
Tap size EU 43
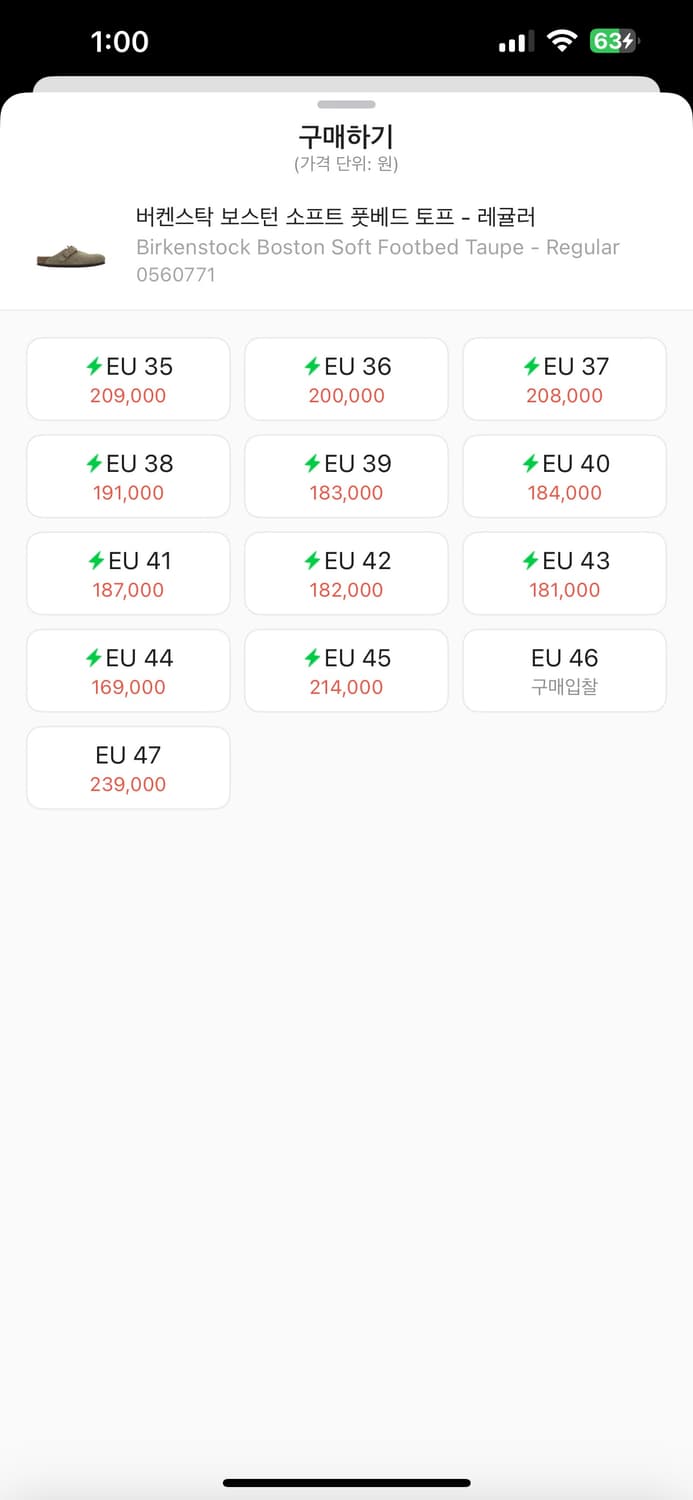pyautogui.click(x=564, y=573)
